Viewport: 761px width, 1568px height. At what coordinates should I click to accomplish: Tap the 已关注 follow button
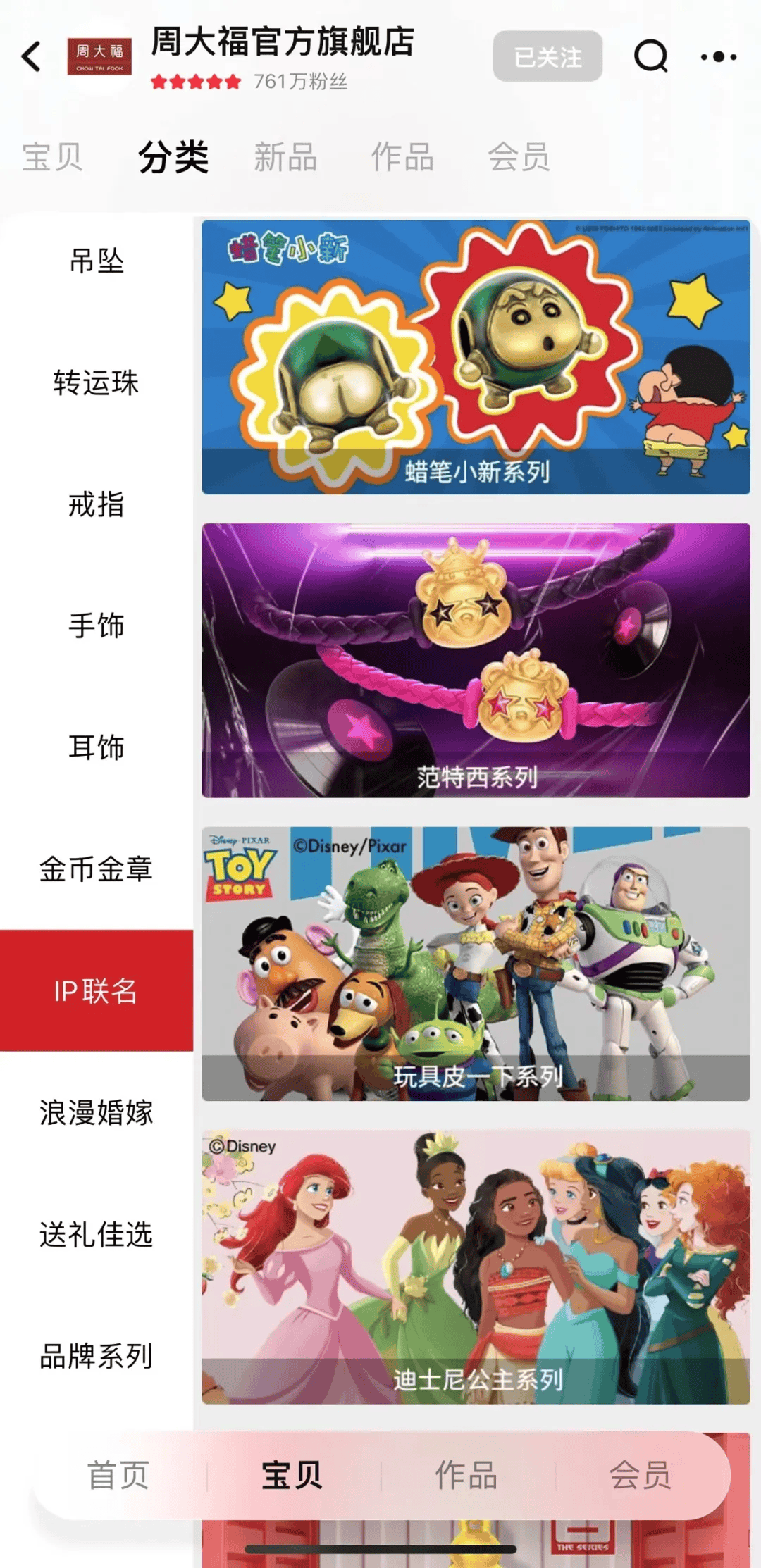(x=547, y=56)
